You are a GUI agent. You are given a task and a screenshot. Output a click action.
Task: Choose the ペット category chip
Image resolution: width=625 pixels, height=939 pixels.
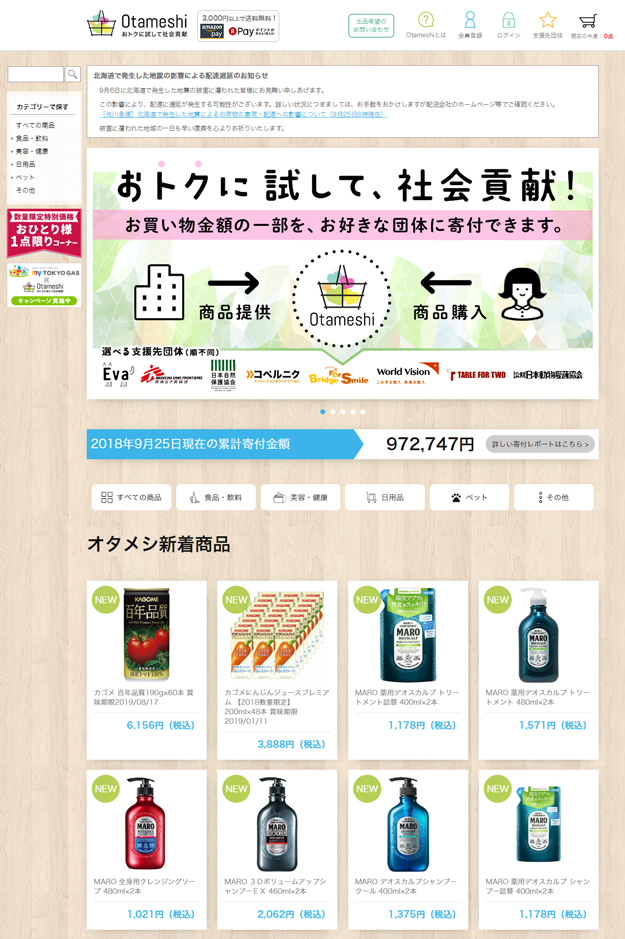coord(469,497)
